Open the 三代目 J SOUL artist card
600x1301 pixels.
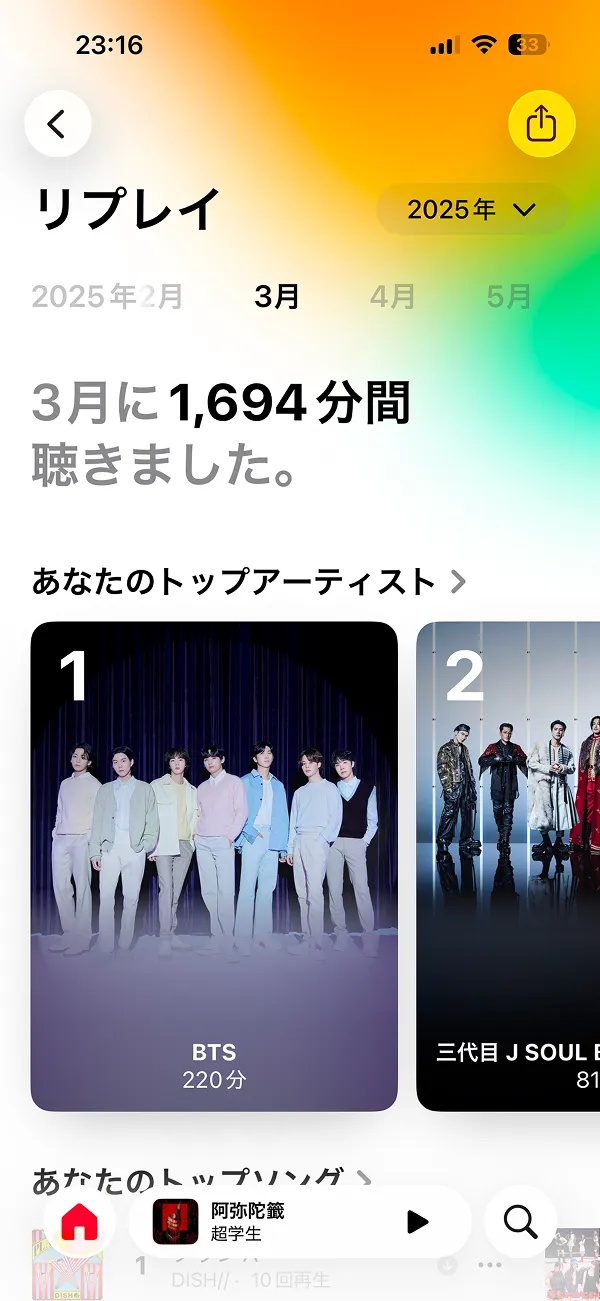508,866
